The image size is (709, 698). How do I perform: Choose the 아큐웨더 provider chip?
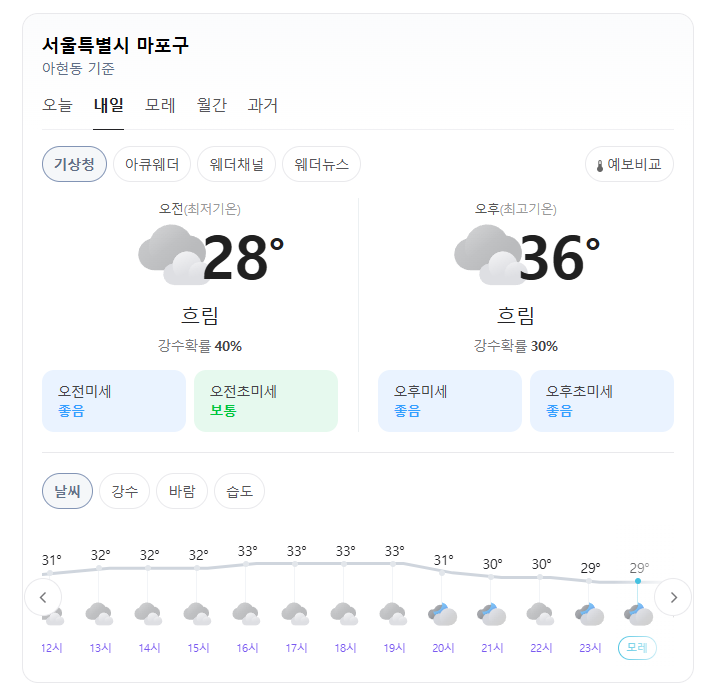pyautogui.click(x=152, y=164)
